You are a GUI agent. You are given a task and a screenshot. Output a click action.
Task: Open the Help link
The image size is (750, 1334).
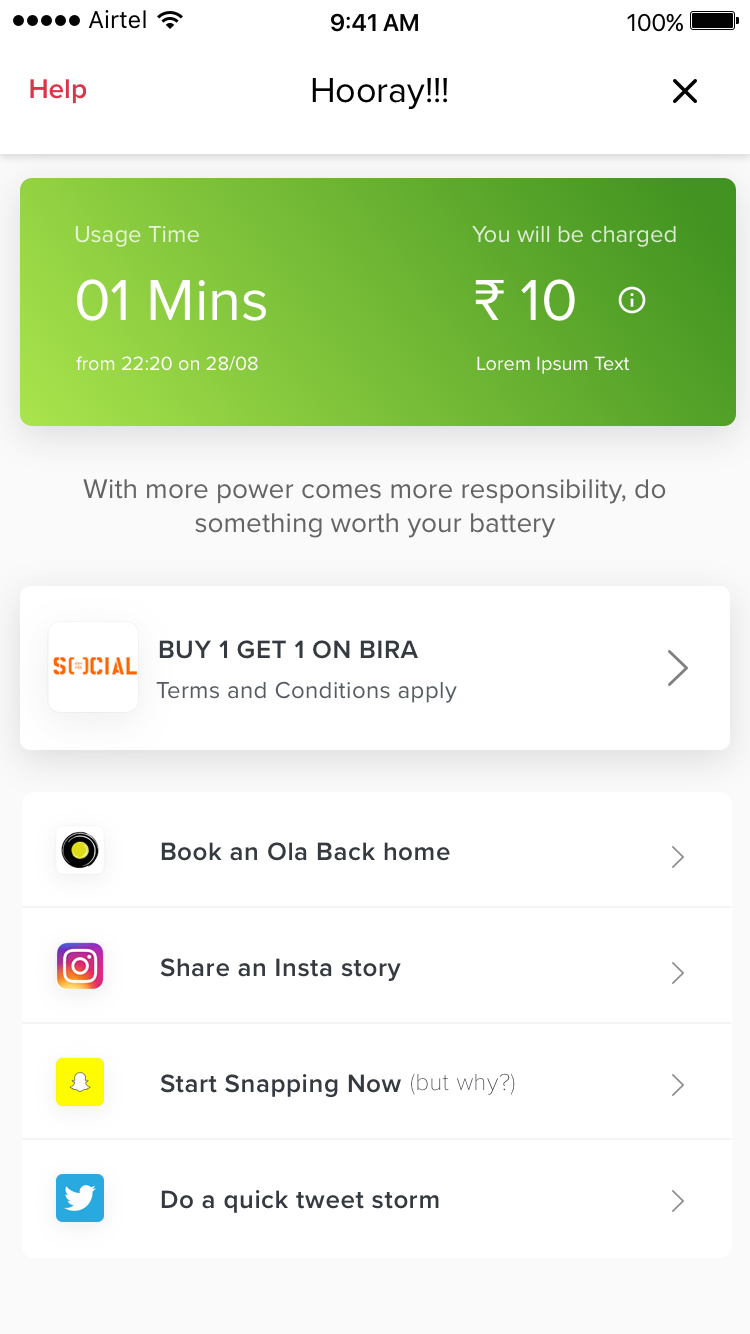(x=58, y=90)
